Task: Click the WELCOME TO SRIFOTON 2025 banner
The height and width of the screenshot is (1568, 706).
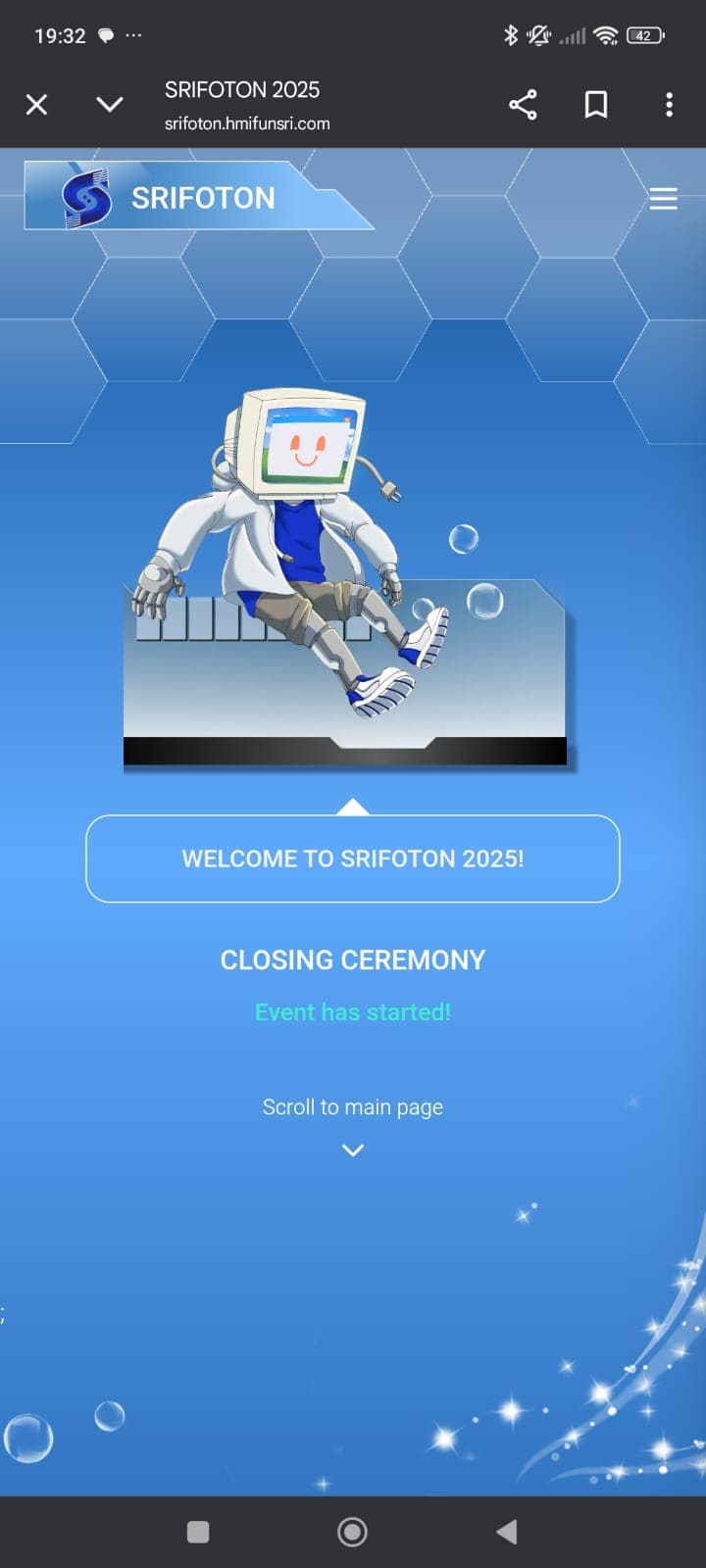Action: coord(352,858)
